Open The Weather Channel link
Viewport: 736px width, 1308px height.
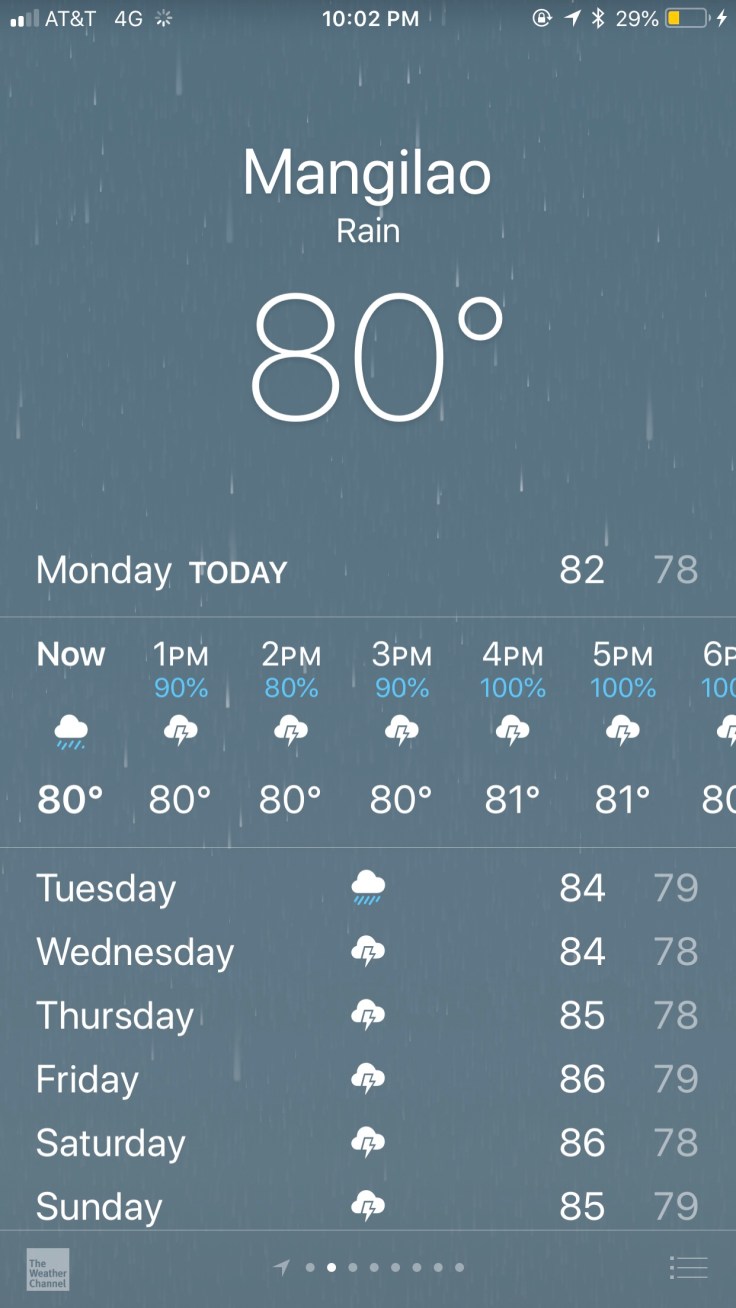tap(48, 1268)
